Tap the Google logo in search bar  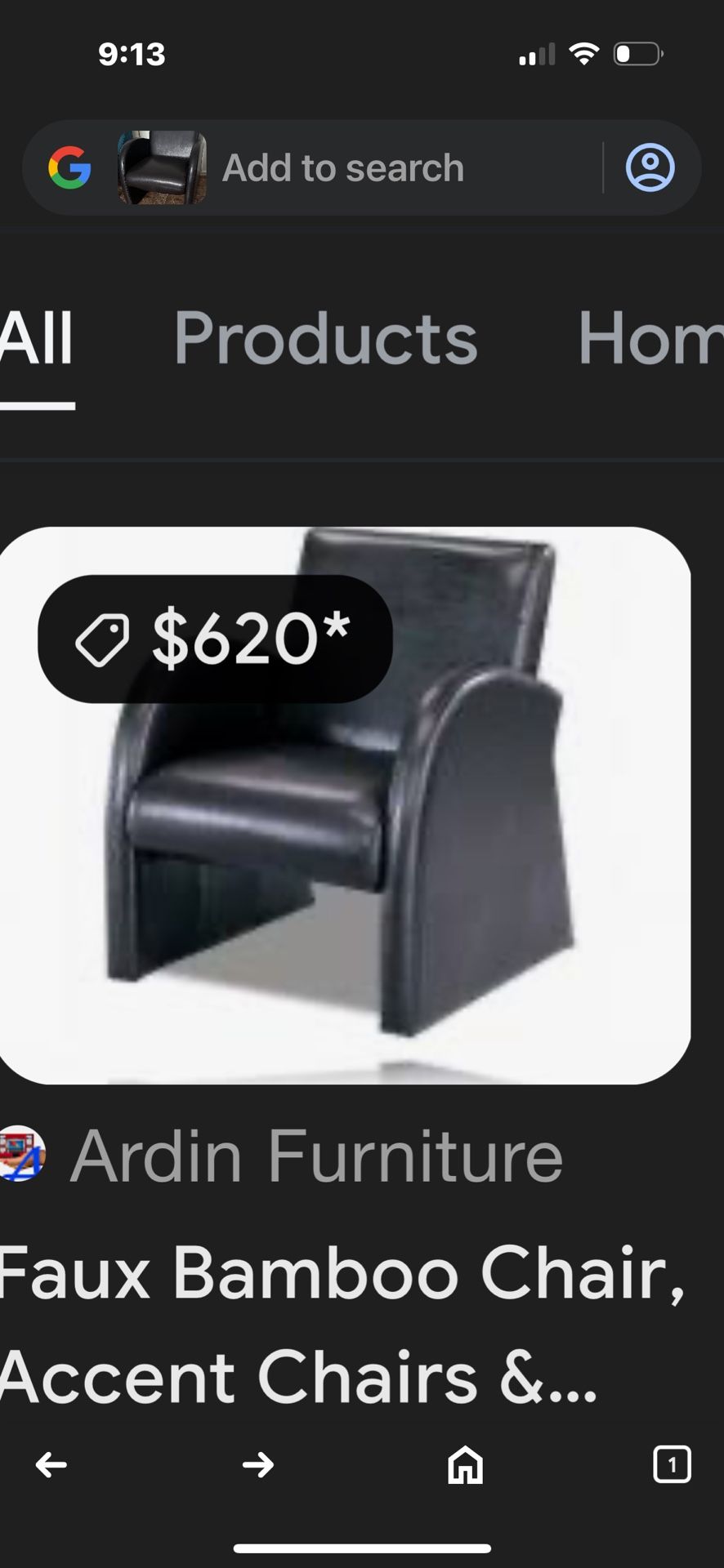[69, 168]
